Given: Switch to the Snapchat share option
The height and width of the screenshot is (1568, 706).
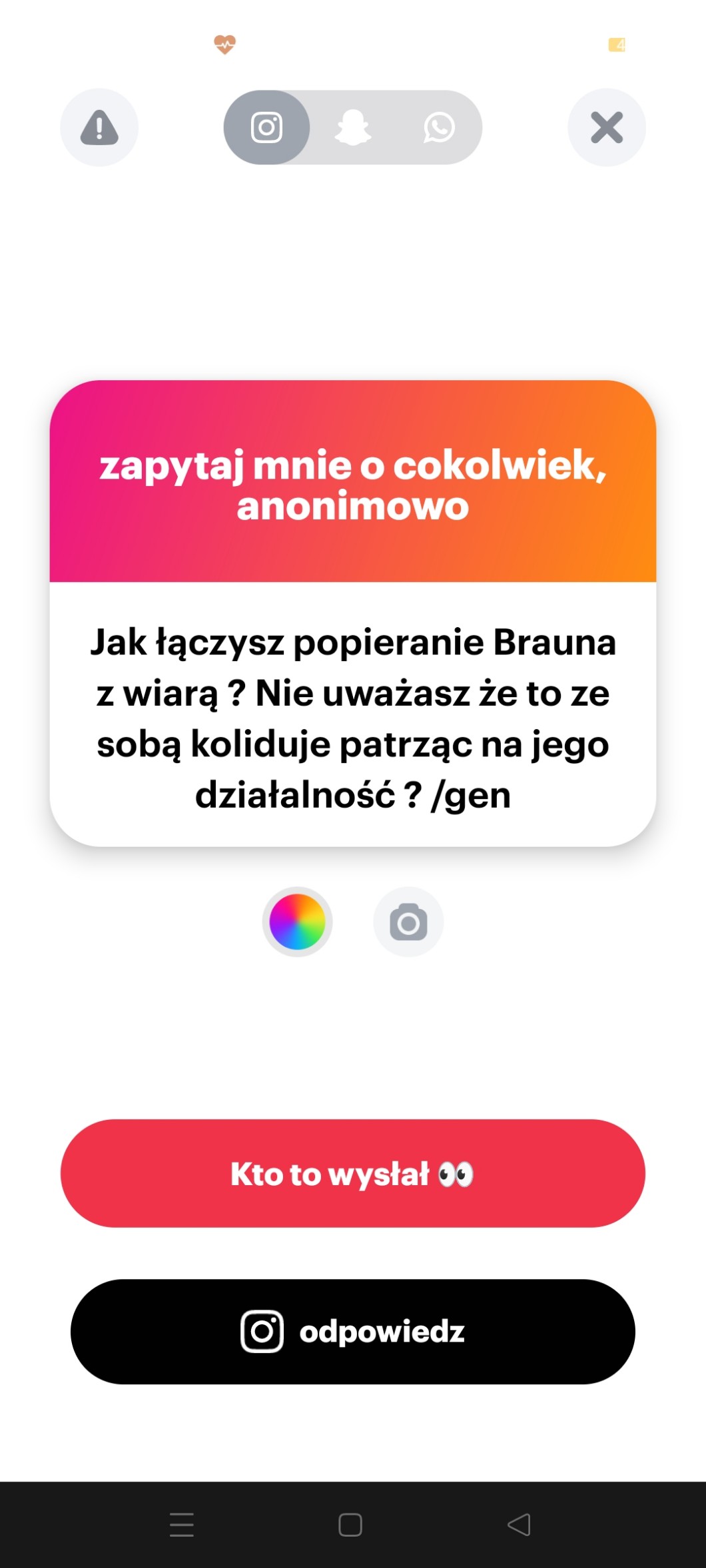Looking at the screenshot, I should pyautogui.click(x=352, y=127).
